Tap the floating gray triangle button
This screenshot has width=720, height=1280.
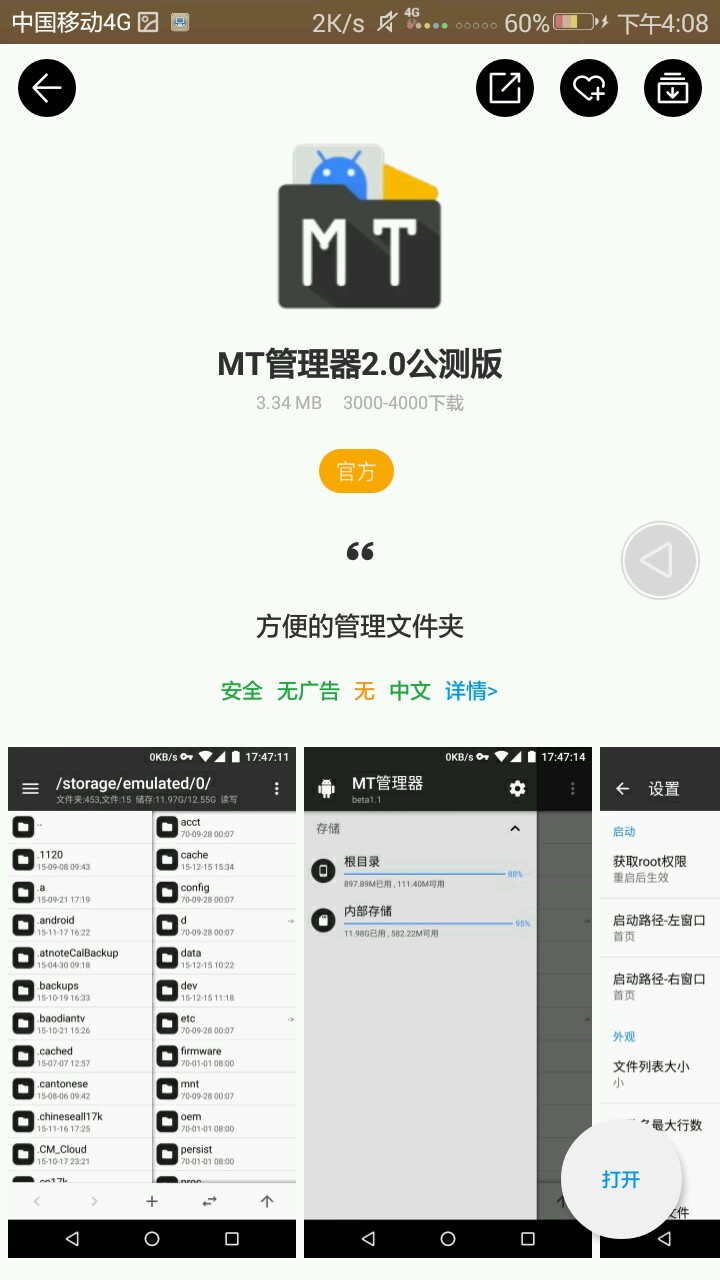tap(659, 561)
